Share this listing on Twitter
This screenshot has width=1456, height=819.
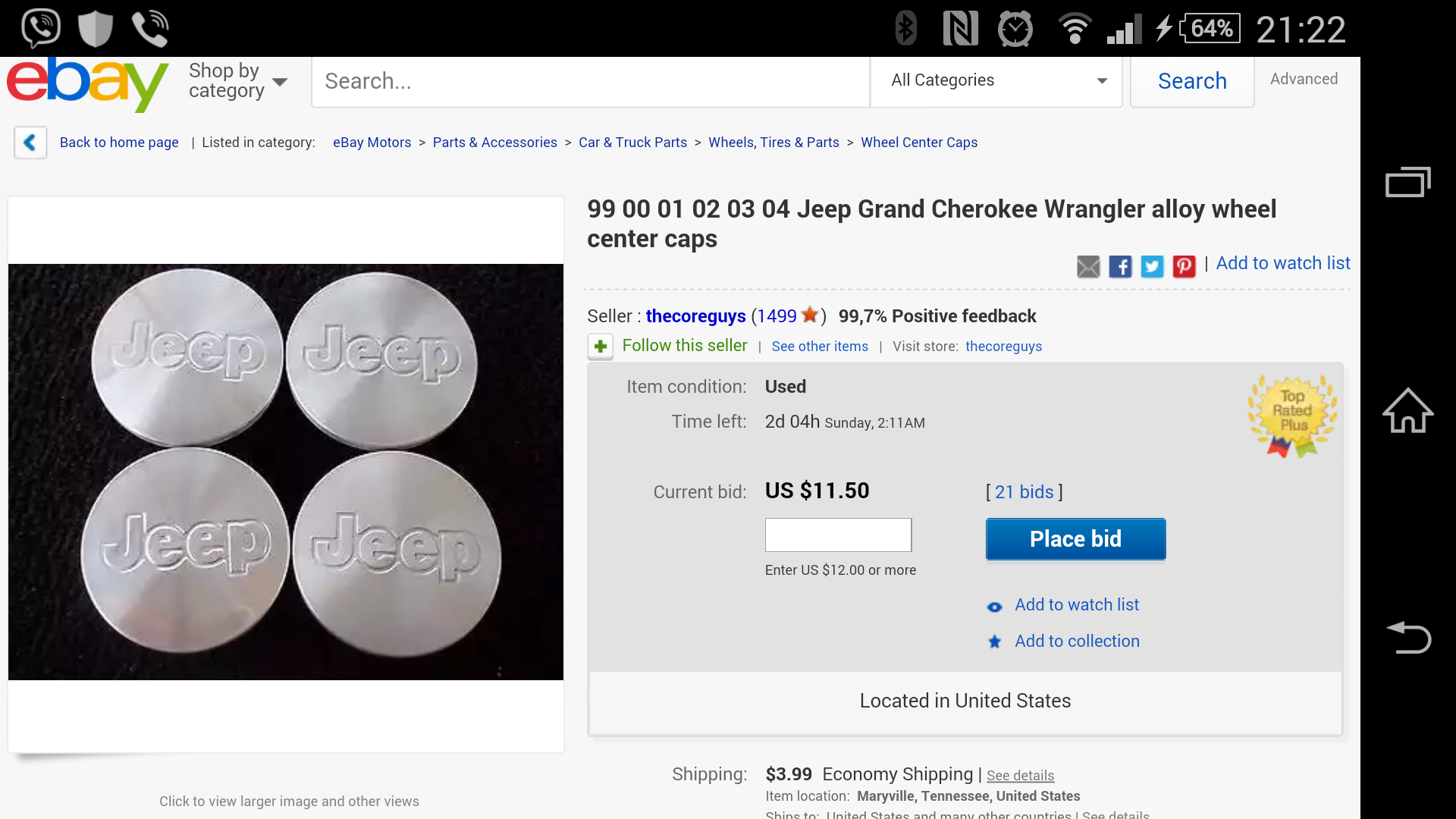point(1152,266)
